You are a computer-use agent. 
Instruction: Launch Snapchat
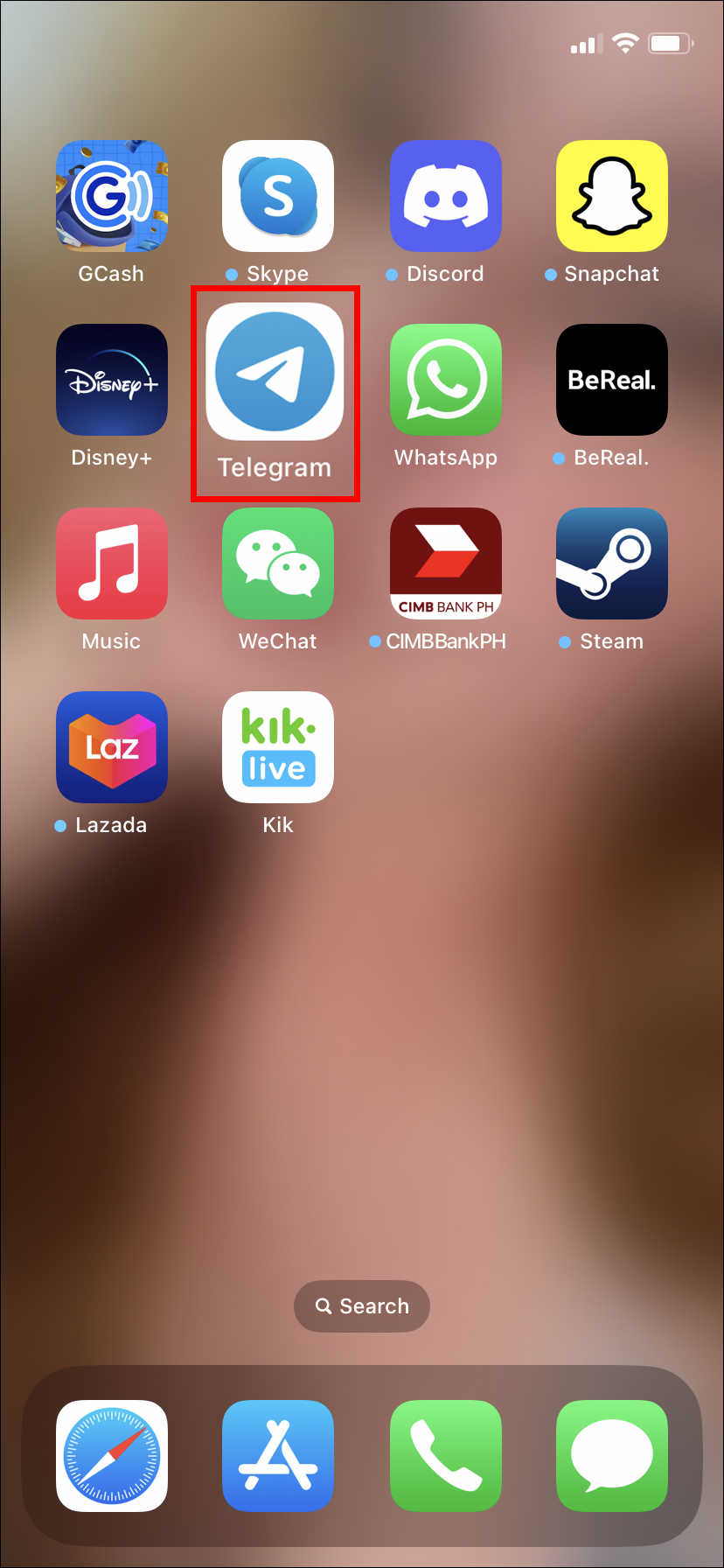click(612, 196)
